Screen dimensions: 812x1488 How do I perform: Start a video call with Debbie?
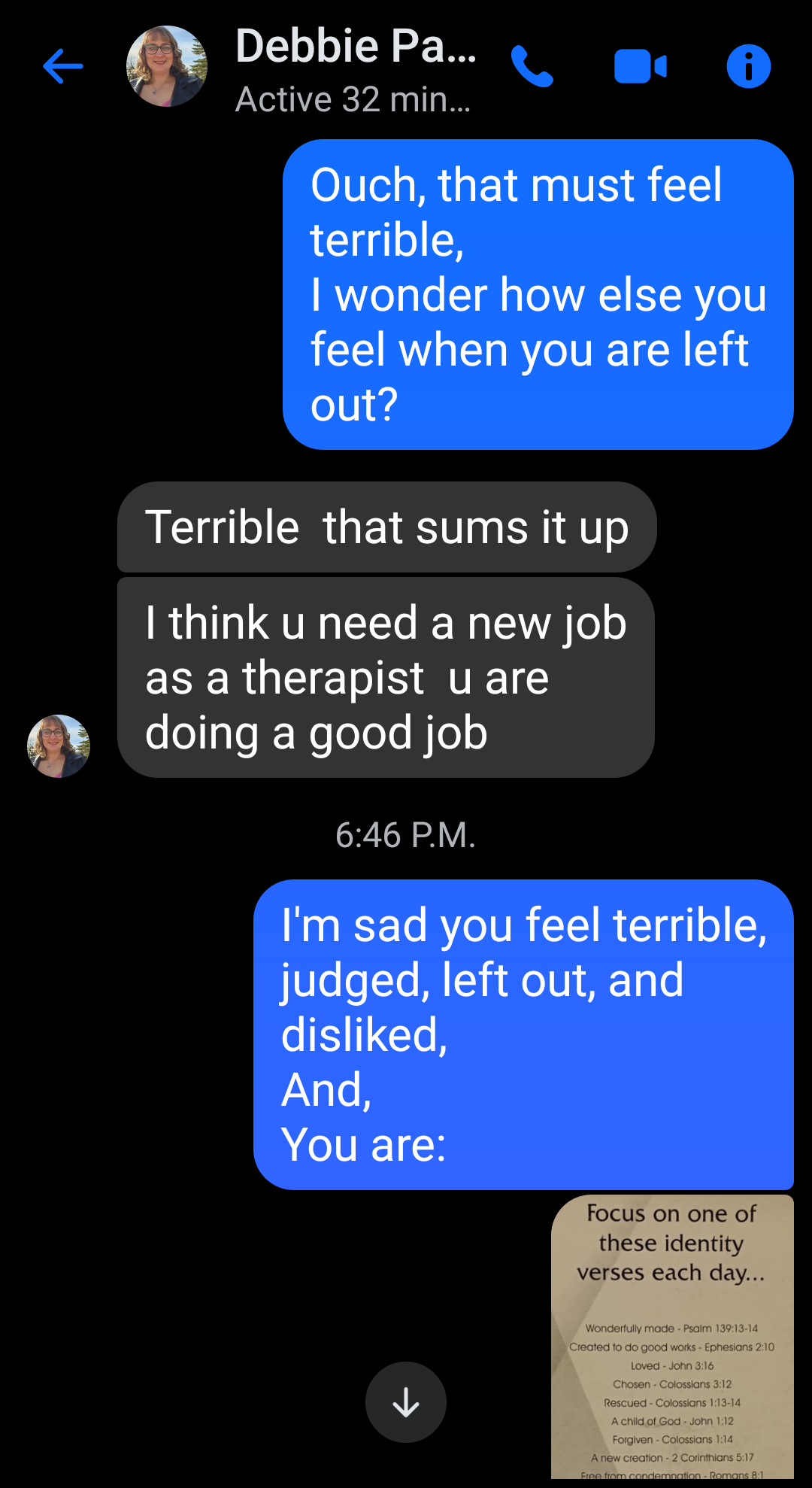click(x=640, y=66)
